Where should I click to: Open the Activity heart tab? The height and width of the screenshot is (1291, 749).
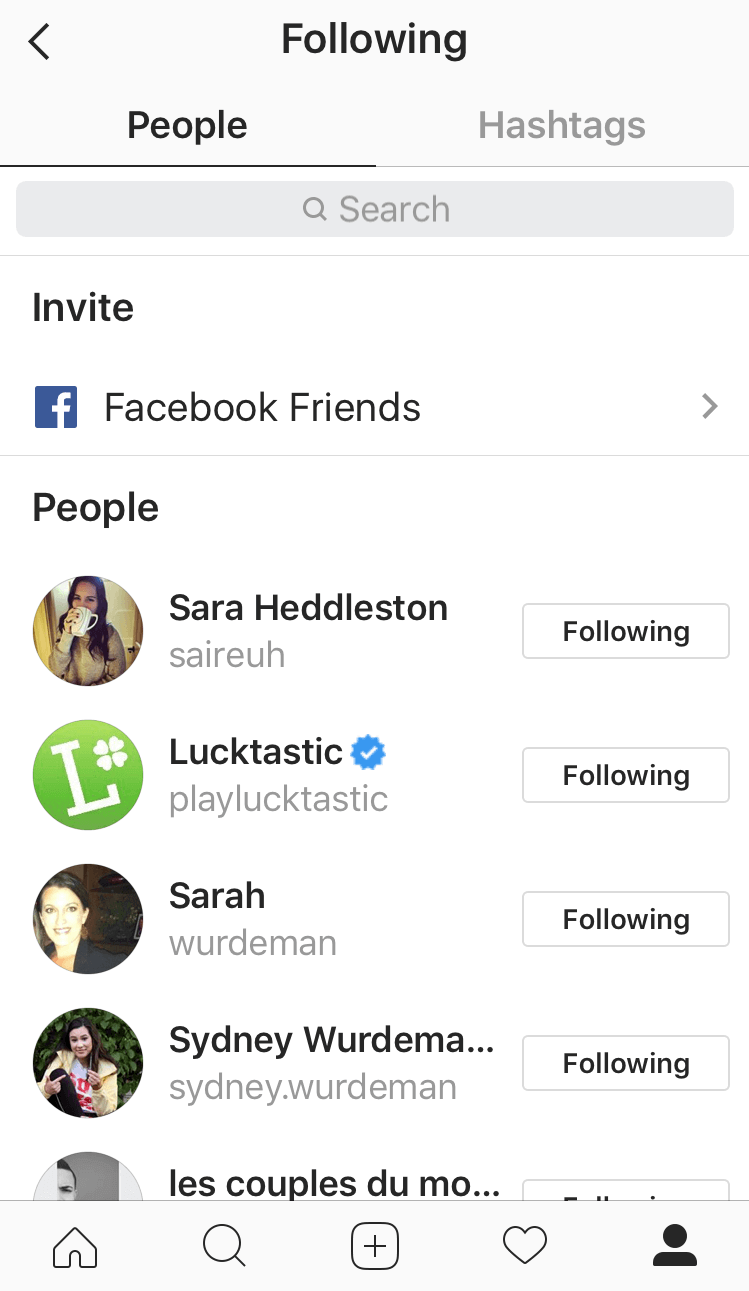tap(524, 1246)
